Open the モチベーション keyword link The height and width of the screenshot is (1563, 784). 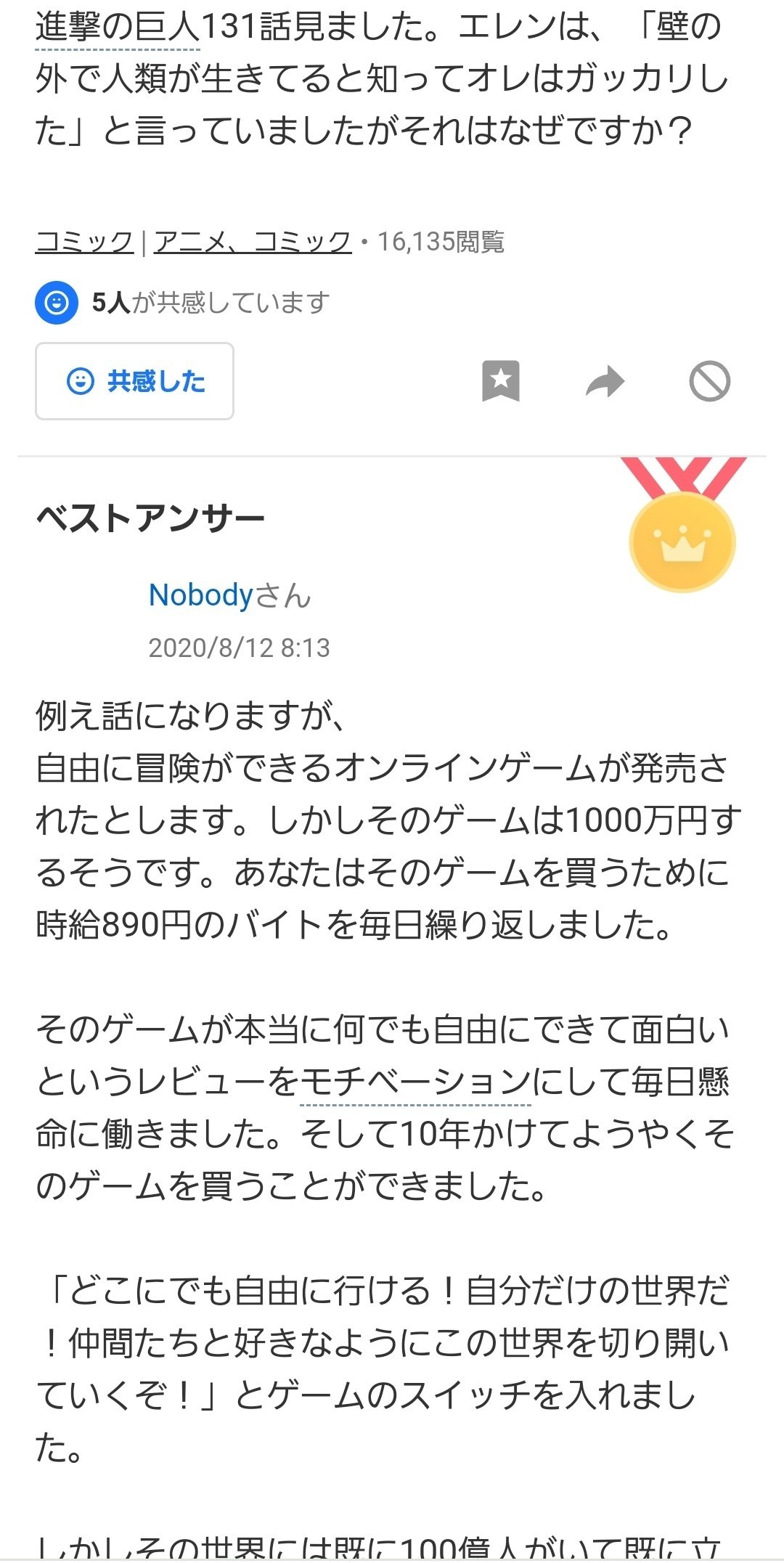[415, 1082]
